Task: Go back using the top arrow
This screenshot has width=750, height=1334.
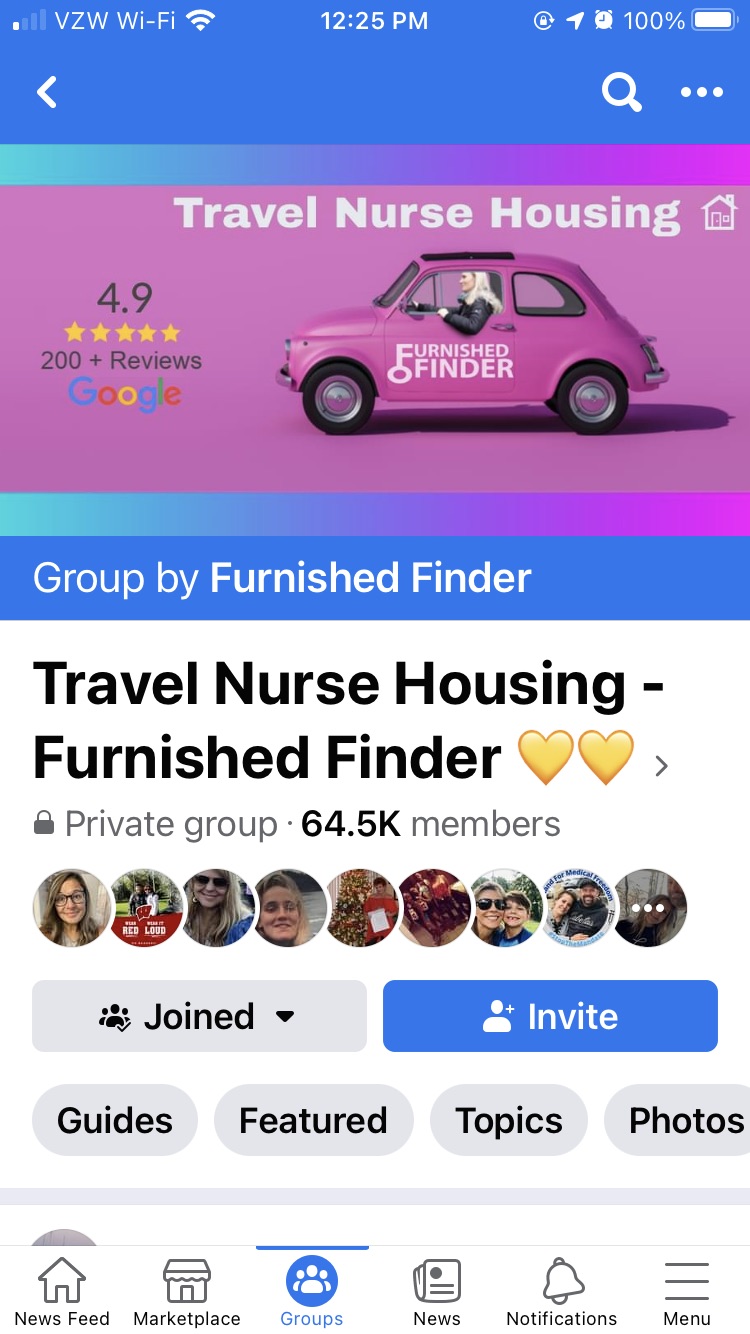Action: pos(47,92)
